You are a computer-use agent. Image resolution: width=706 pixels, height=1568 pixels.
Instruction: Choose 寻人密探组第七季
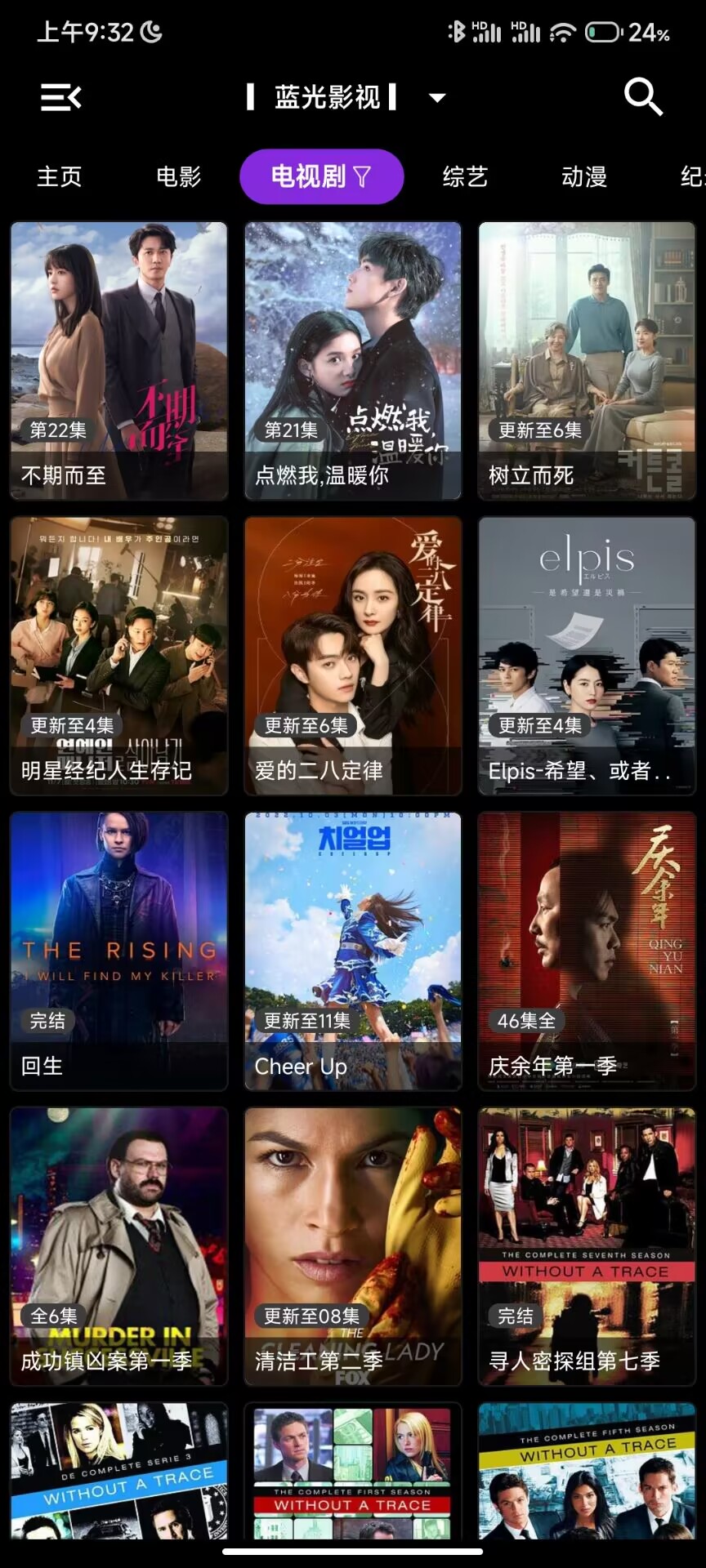click(587, 1245)
